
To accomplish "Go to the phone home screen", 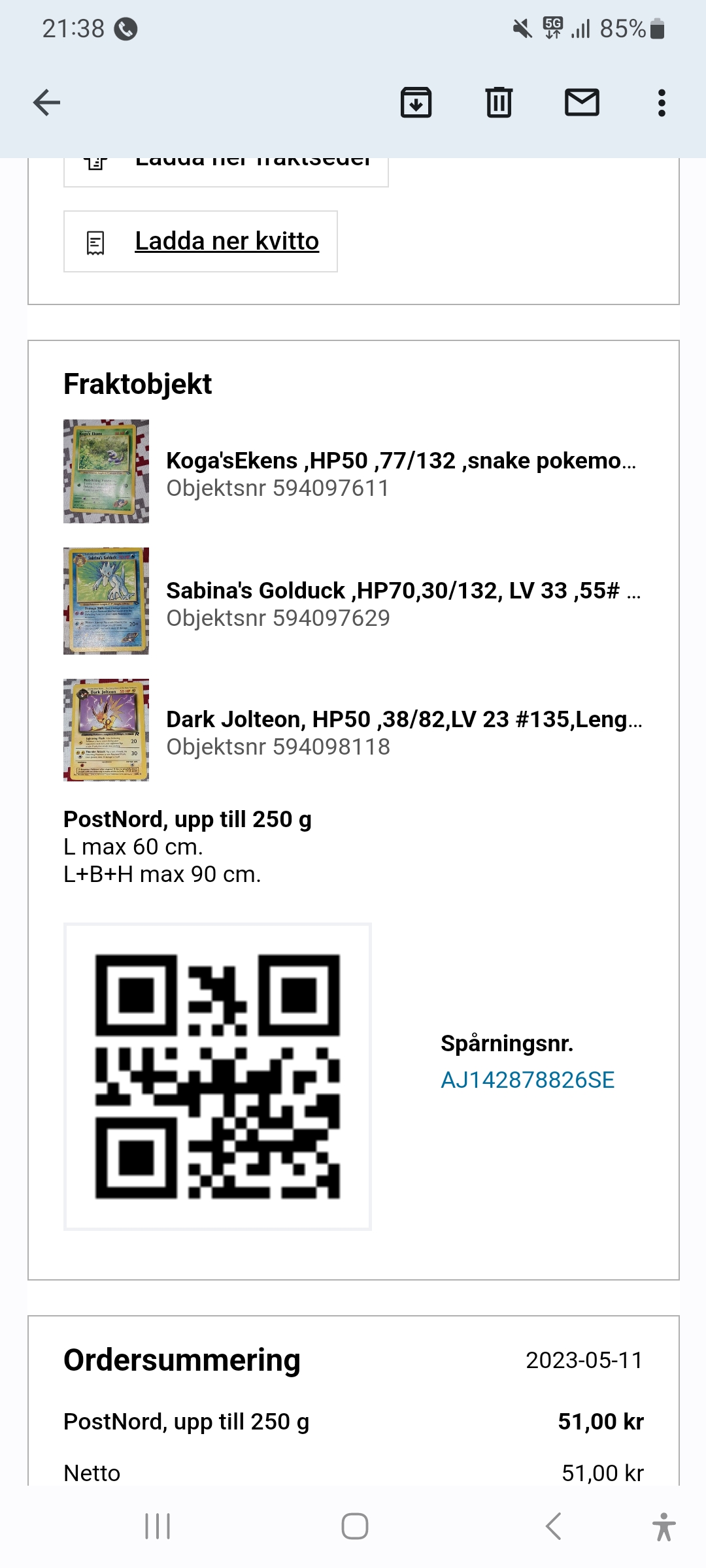I will [354, 1526].
